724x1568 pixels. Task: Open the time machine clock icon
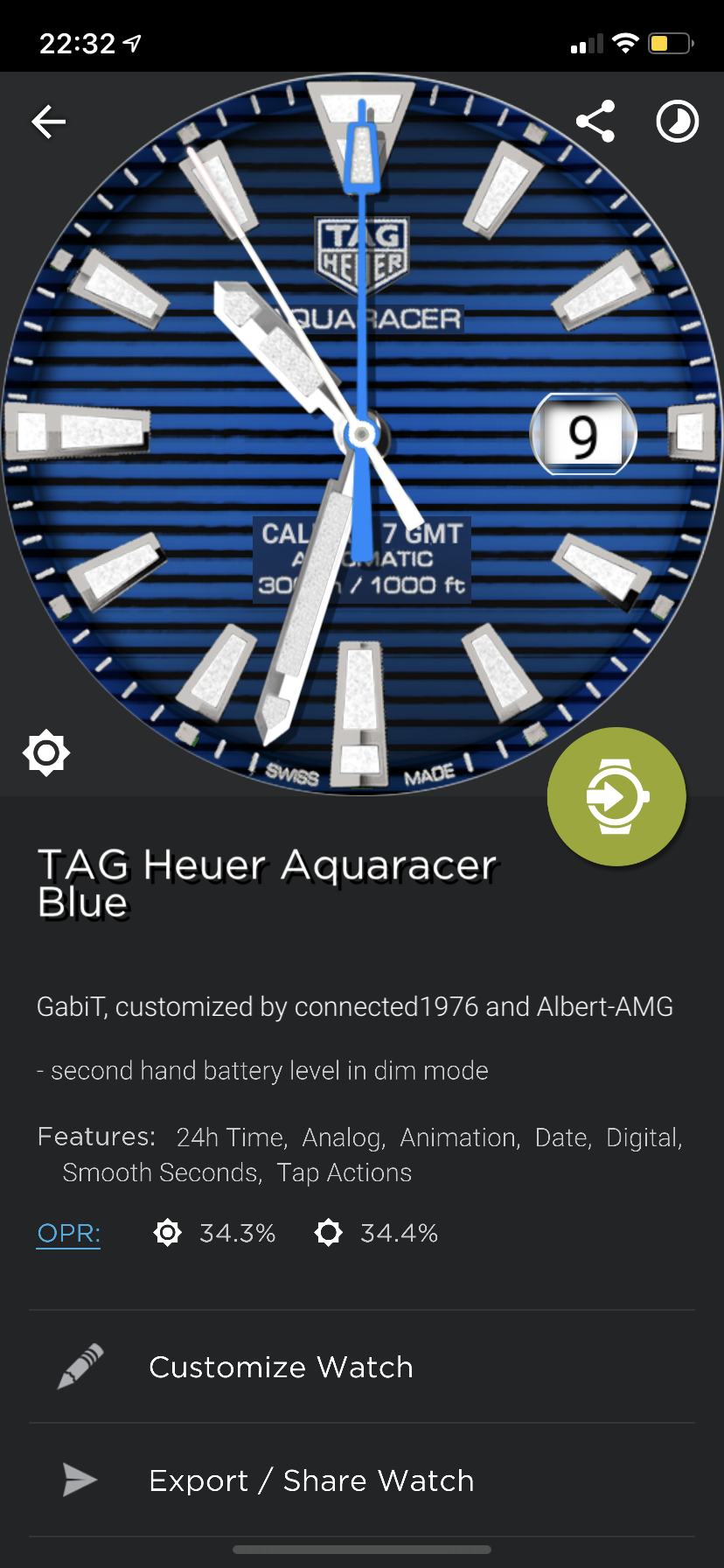coord(678,122)
